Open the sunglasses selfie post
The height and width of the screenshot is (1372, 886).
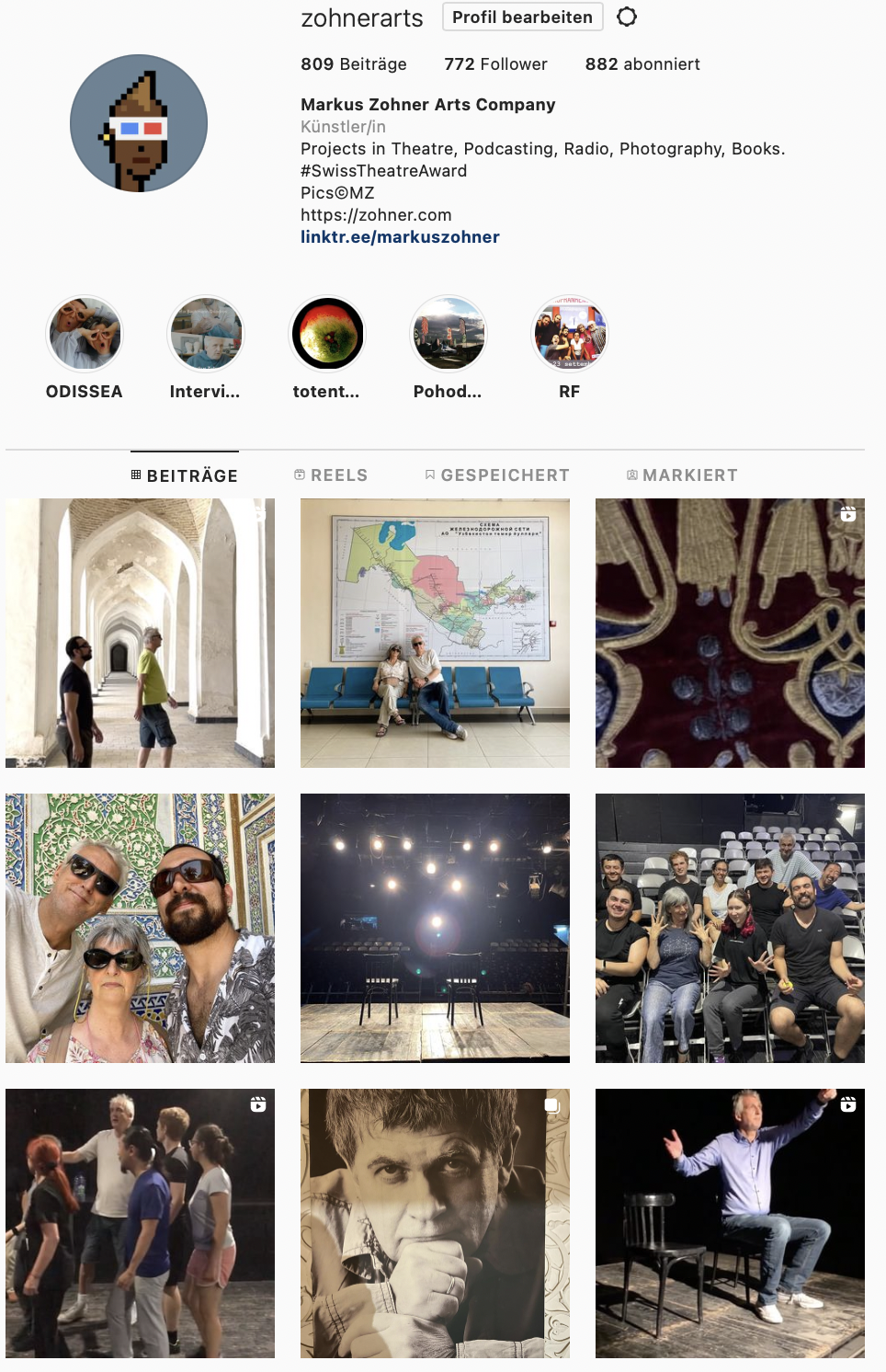click(140, 928)
